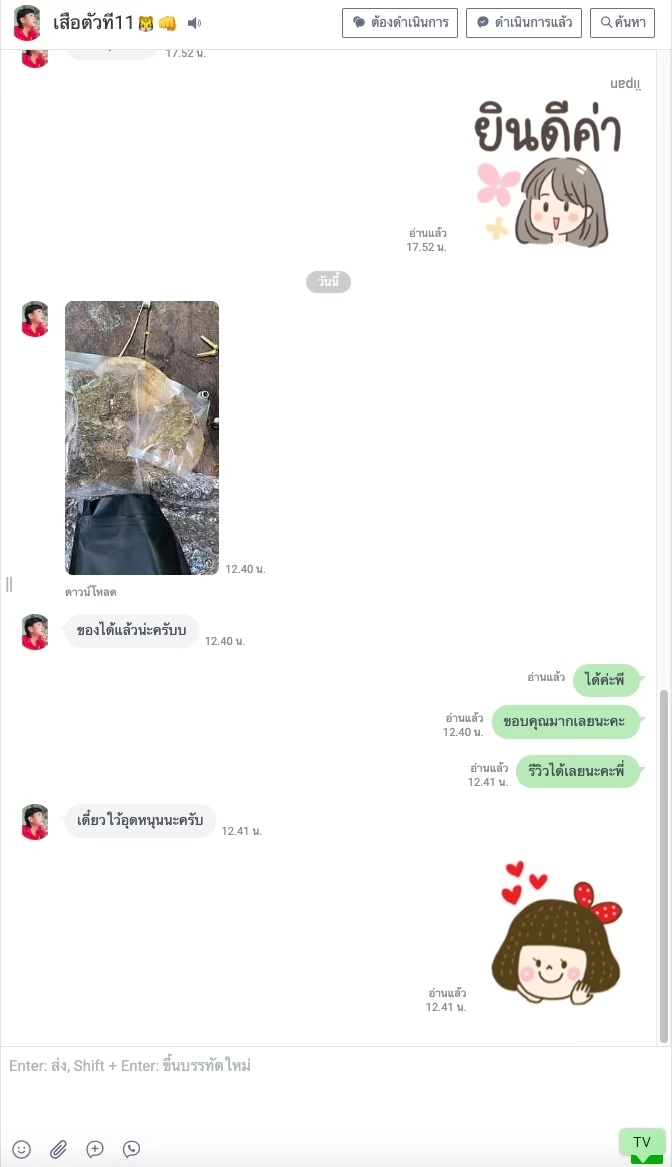Start a call with the phone icon
672x1167 pixels.
pyautogui.click(x=132, y=1149)
